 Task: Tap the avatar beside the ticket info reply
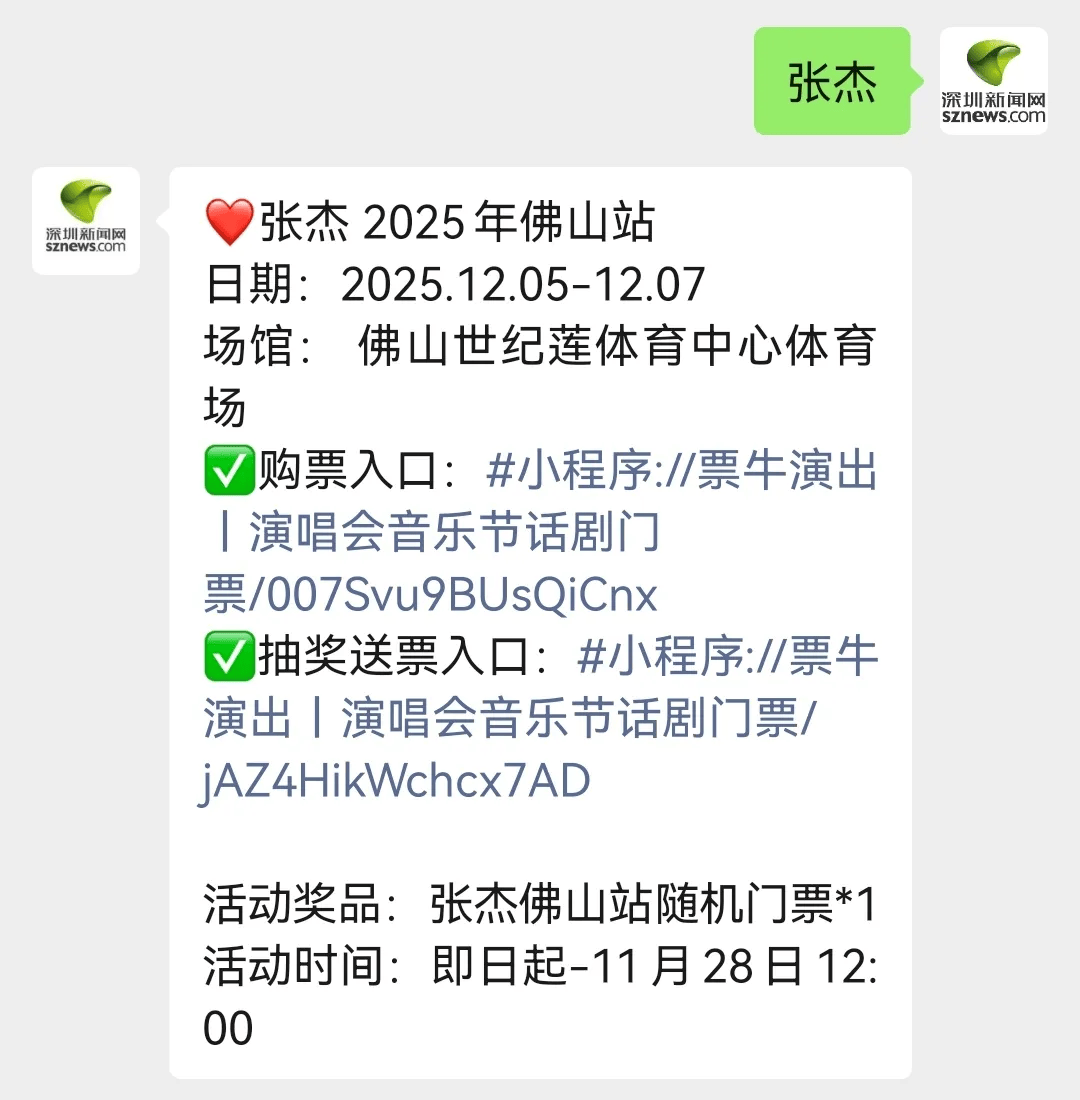tap(86, 221)
